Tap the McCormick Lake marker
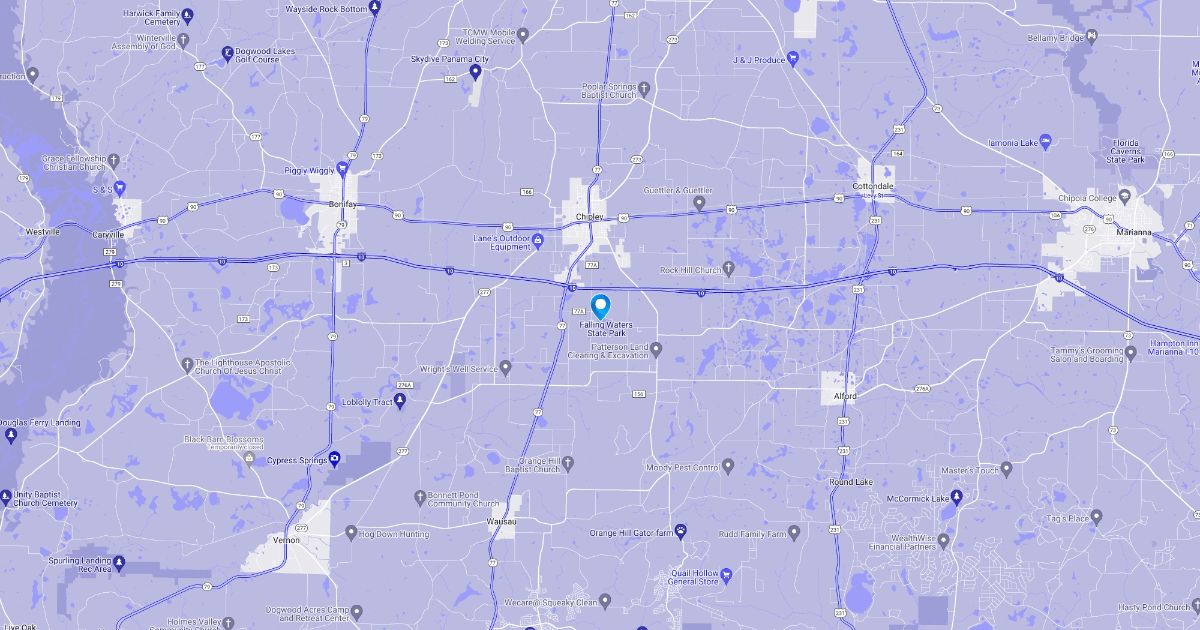1200x630 pixels. coord(957,496)
